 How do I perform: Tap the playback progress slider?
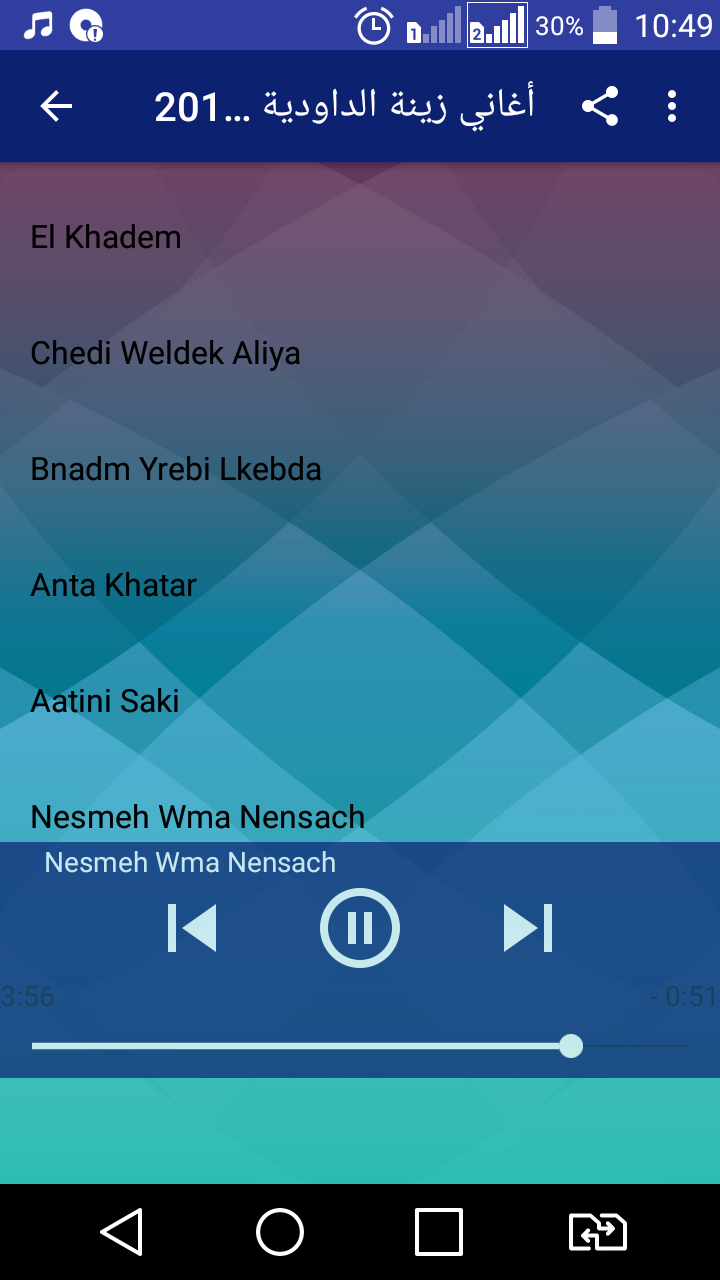(x=360, y=1046)
